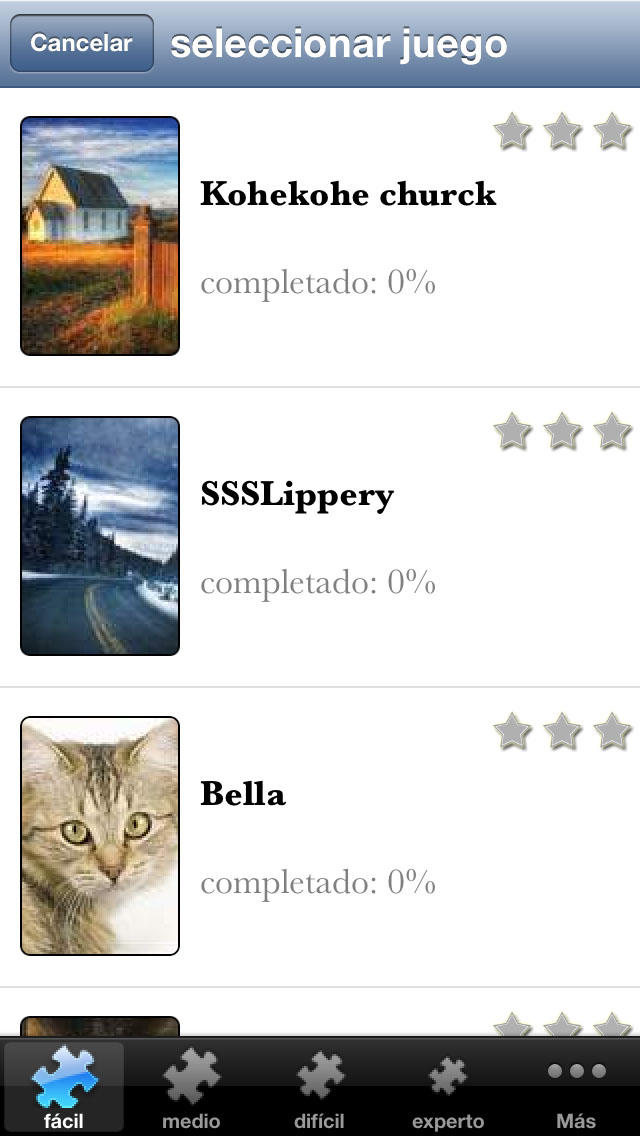
Task: Open the Kohekohe churck puzzle
Action: [320, 237]
